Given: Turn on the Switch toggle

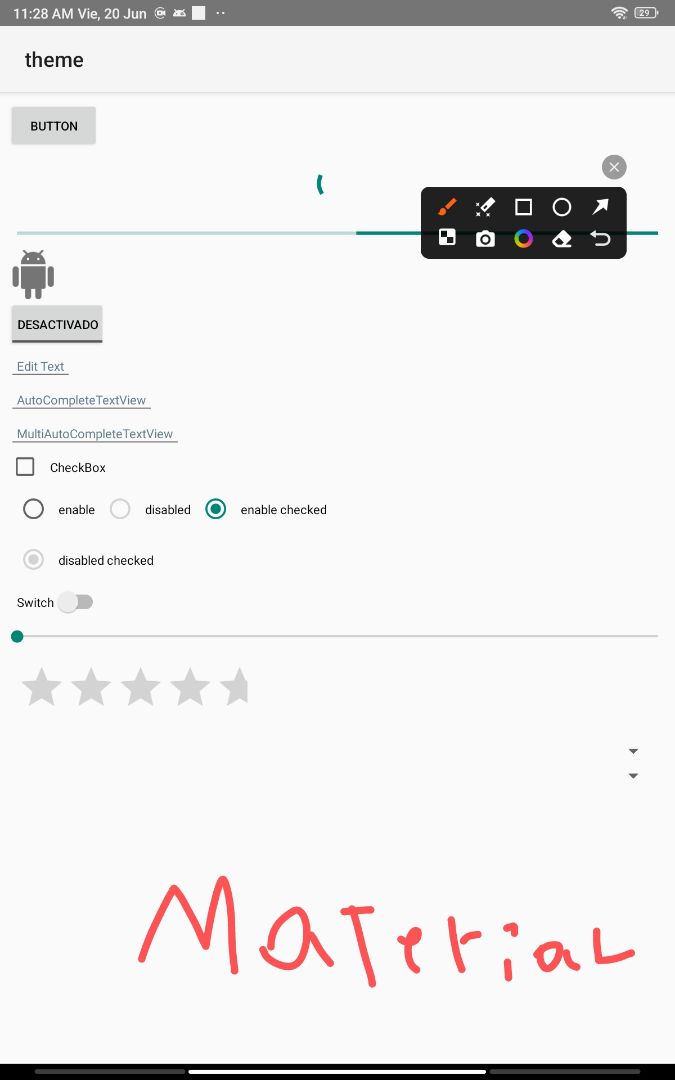Looking at the screenshot, I should pos(74,602).
